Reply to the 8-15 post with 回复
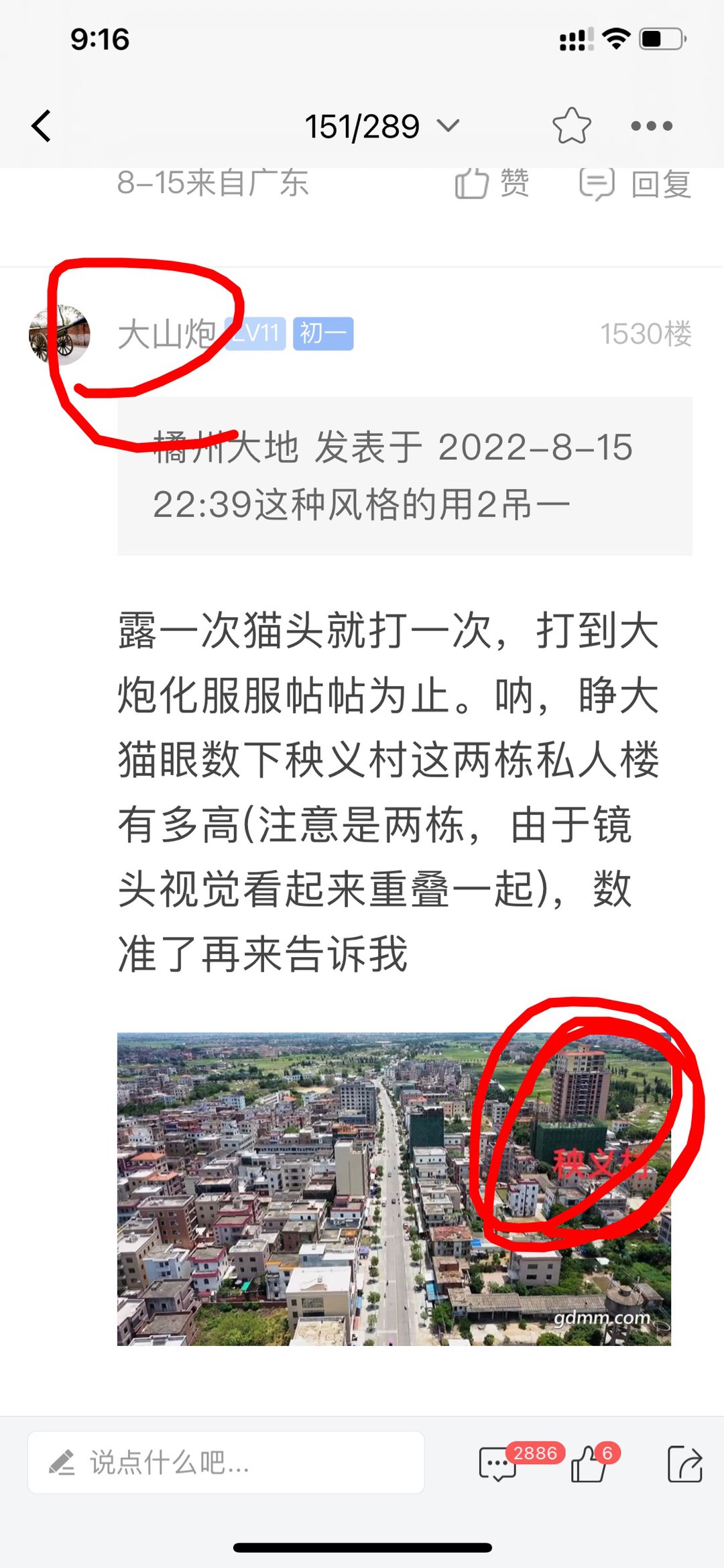This screenshot has height=1568, width=724. [x=636, y=184]
